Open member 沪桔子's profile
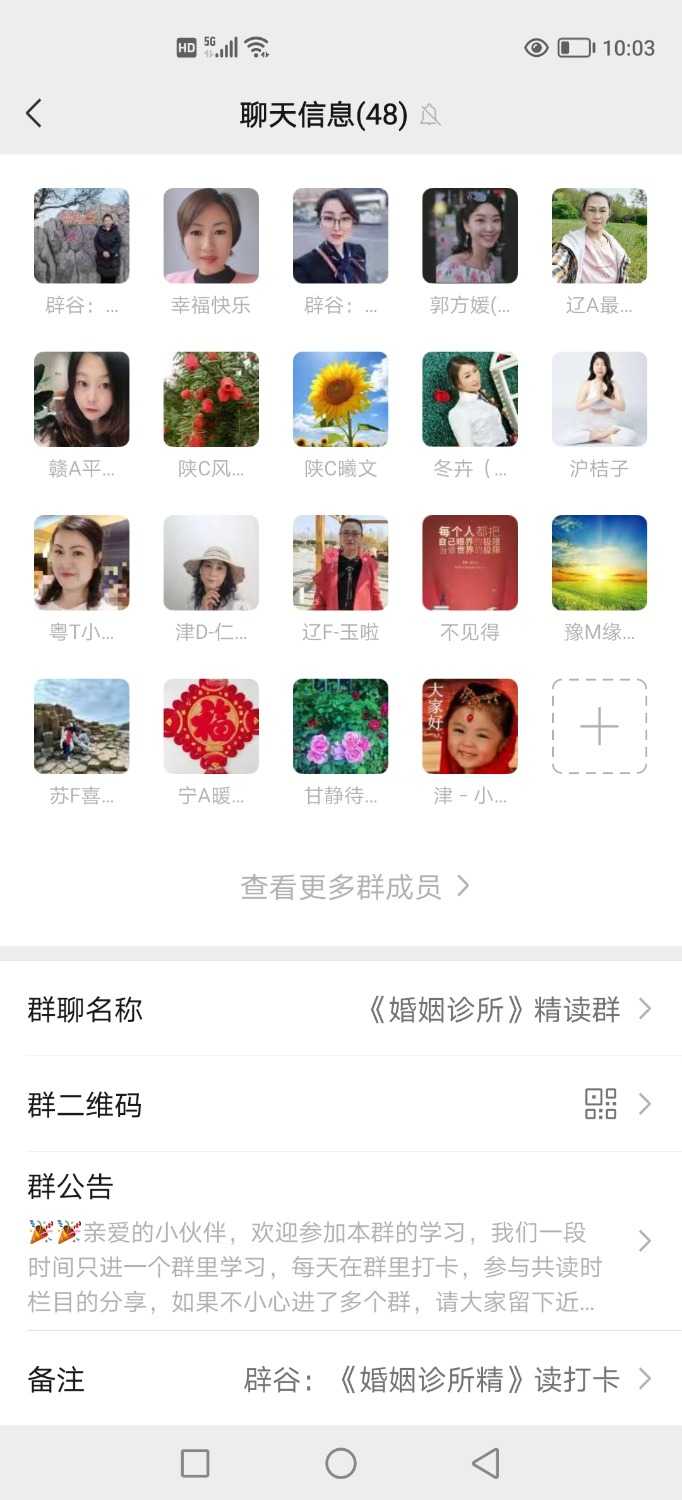This screenshot has width=682, height=1500. (x=599, y=399)
